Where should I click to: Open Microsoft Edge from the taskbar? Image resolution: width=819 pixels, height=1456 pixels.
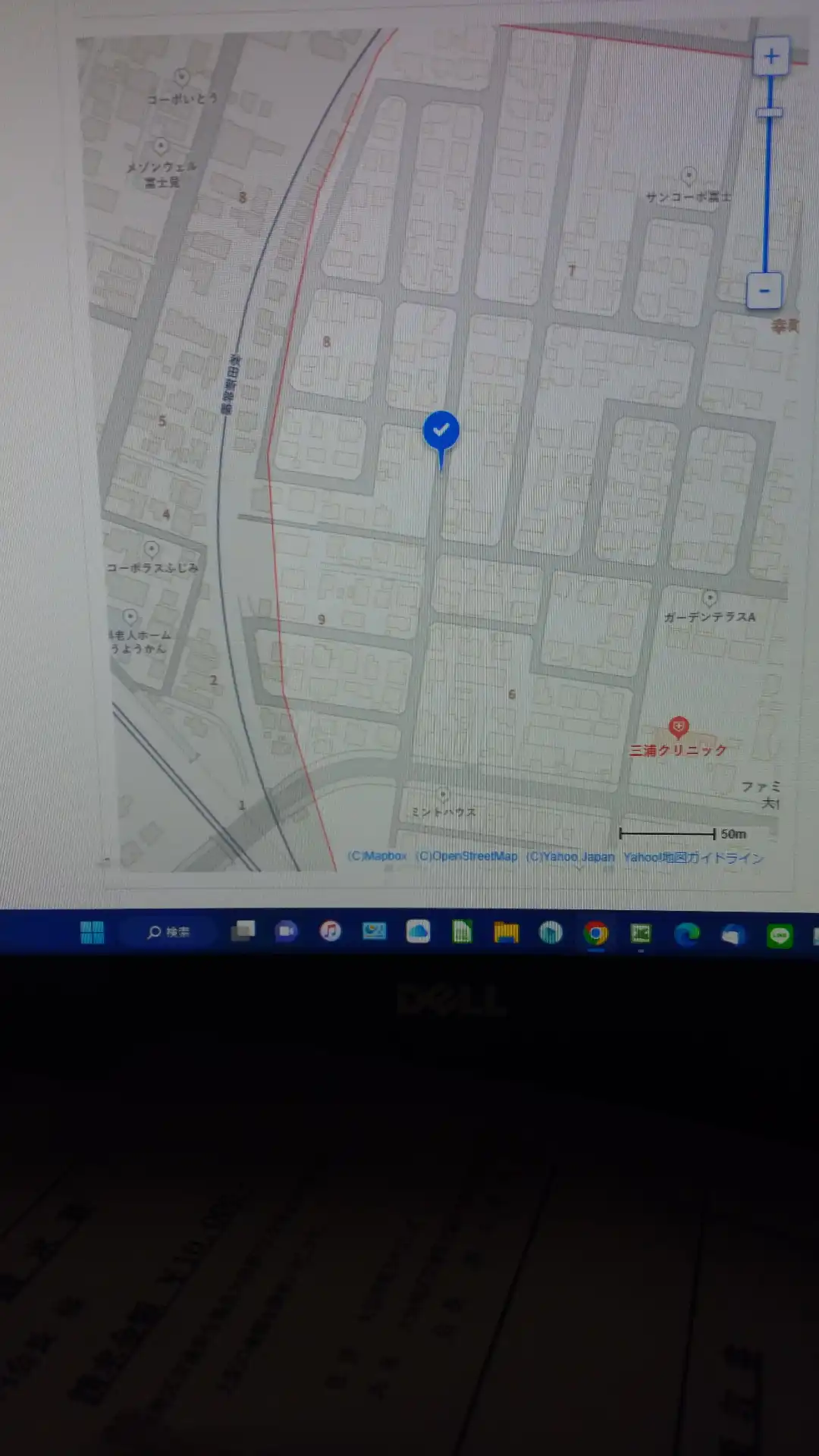686,934
